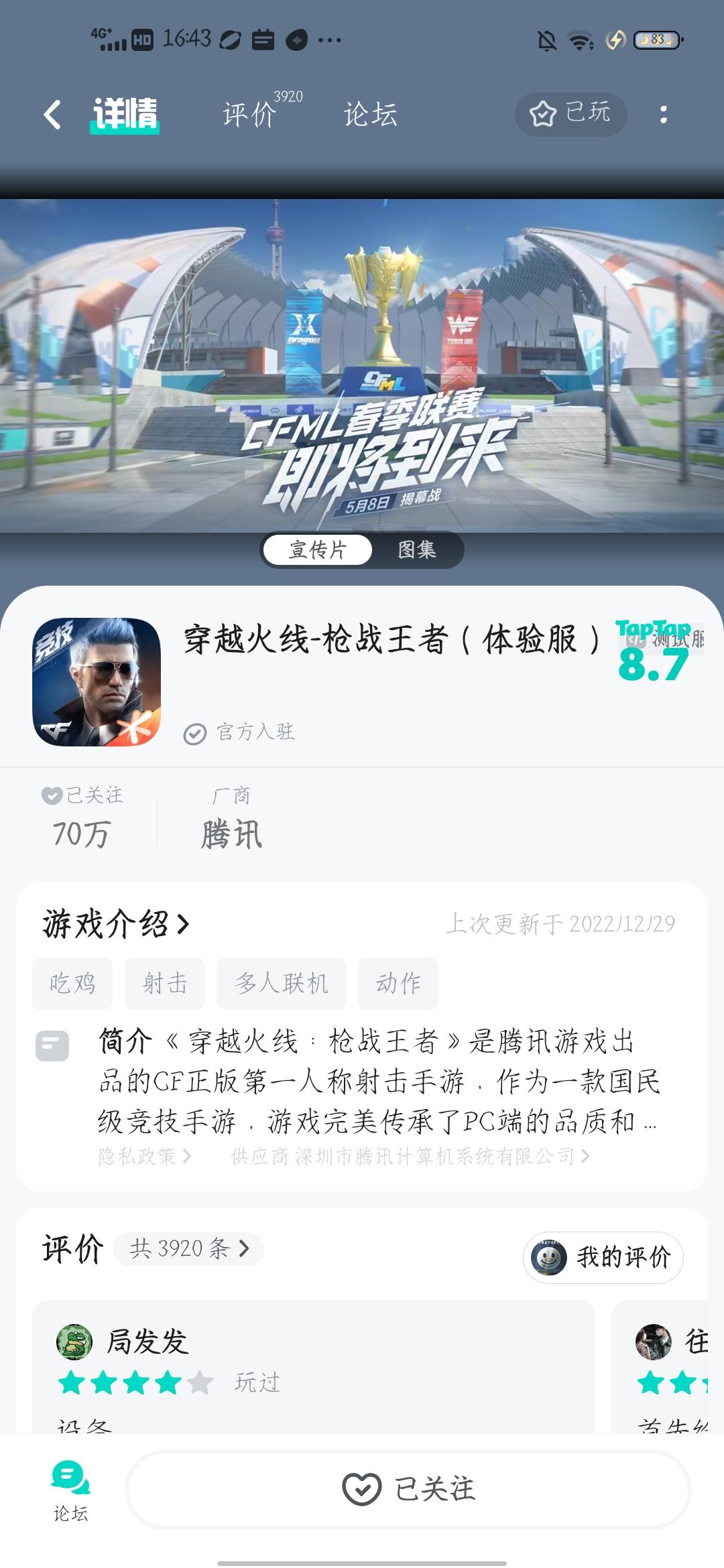Tap 局发发's reviewer avatar

74,1342
